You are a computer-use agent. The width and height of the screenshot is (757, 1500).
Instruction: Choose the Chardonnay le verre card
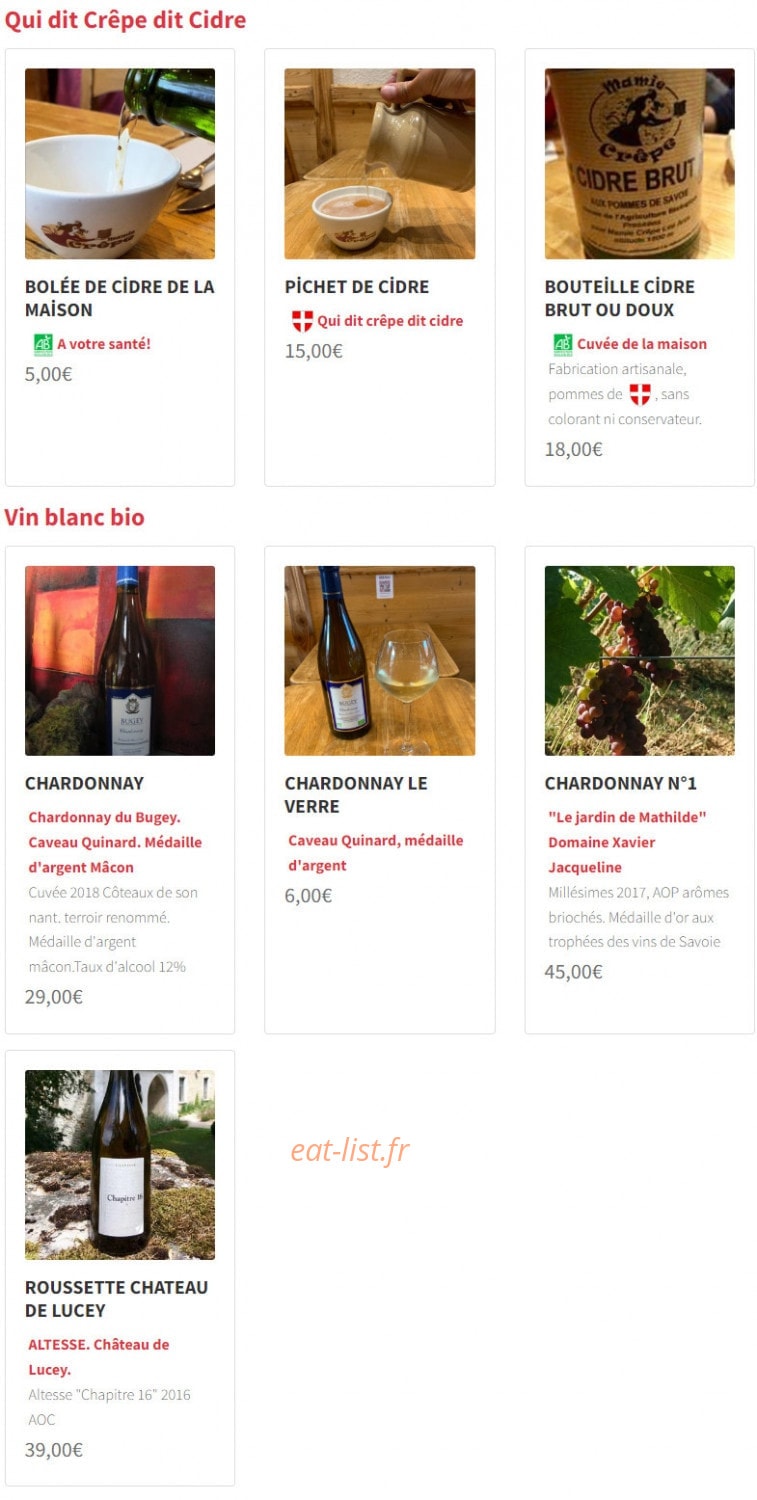[379, 789]
